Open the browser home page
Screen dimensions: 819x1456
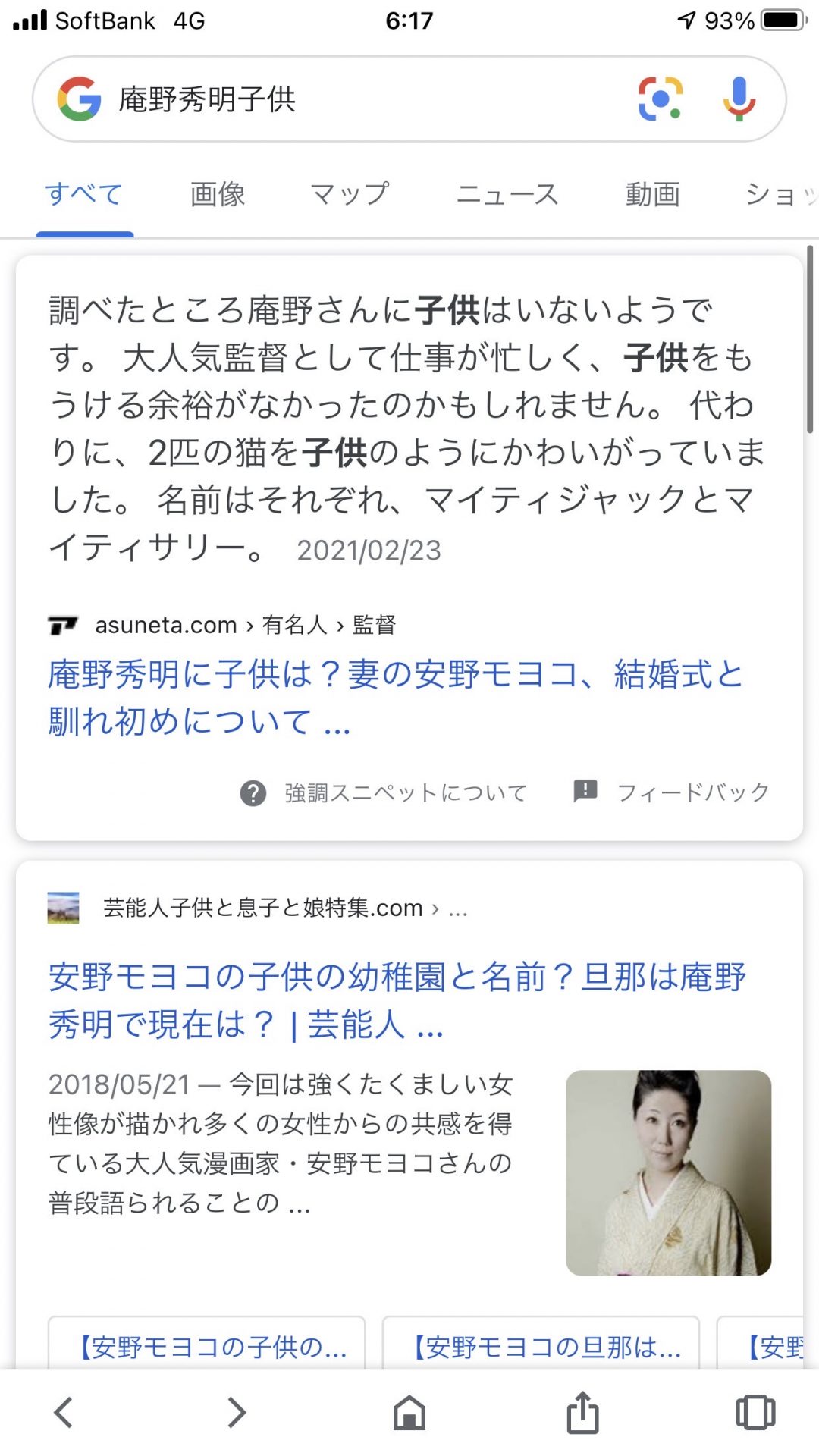[409, 1413]
